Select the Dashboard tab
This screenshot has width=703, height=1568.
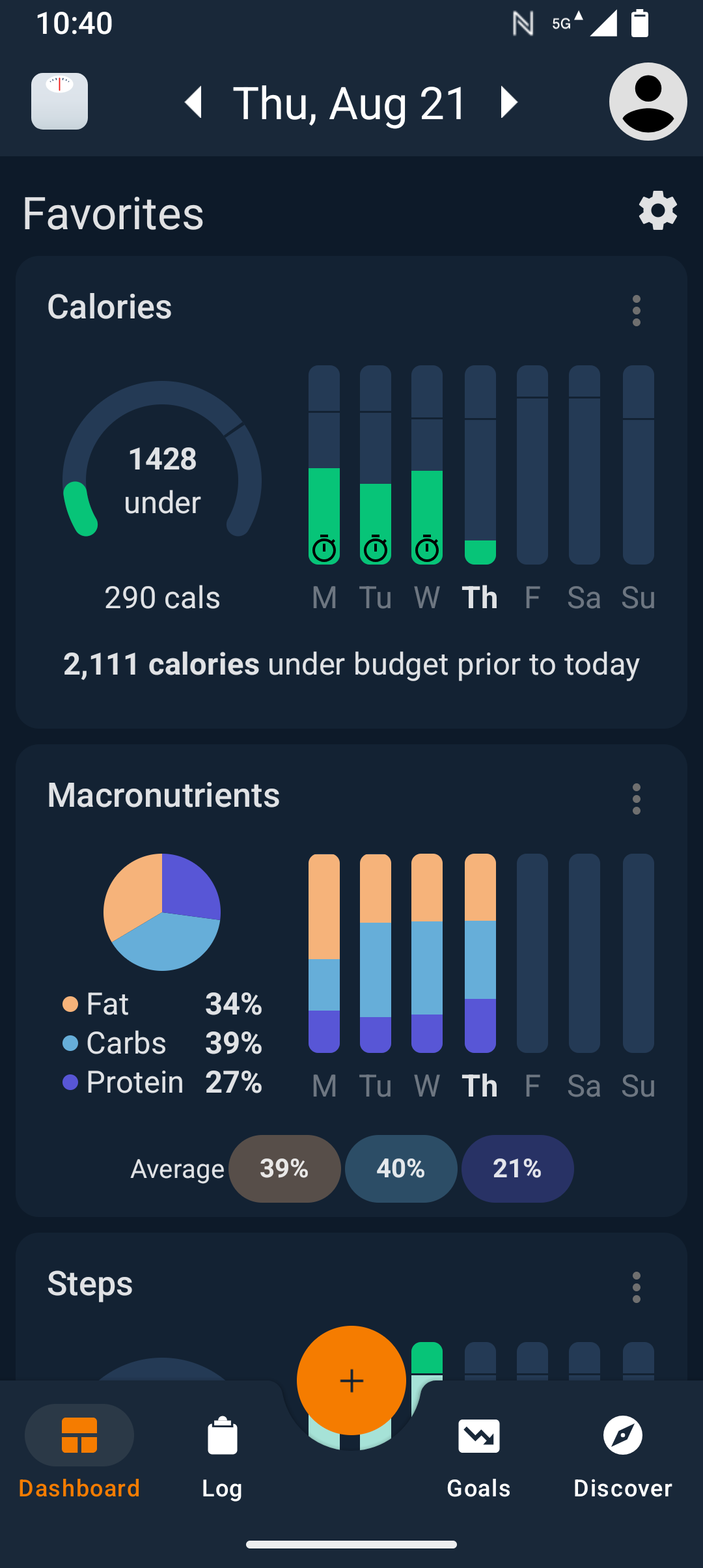click(x=79, y=1452)
